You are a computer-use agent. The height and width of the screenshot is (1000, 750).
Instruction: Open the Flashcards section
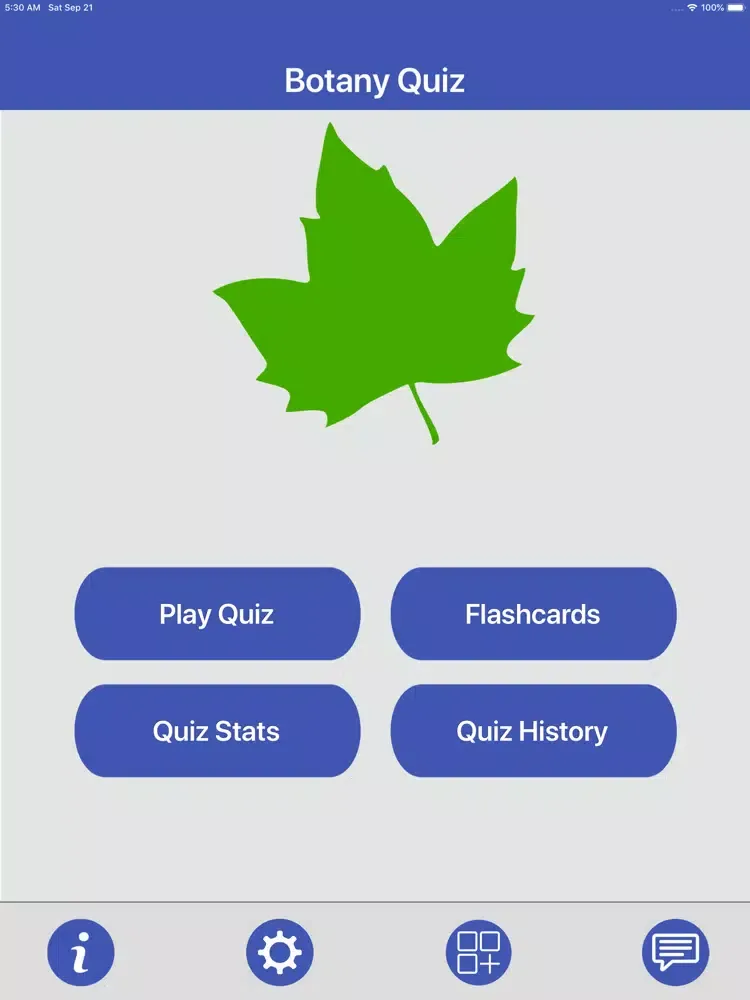point(534,614)
